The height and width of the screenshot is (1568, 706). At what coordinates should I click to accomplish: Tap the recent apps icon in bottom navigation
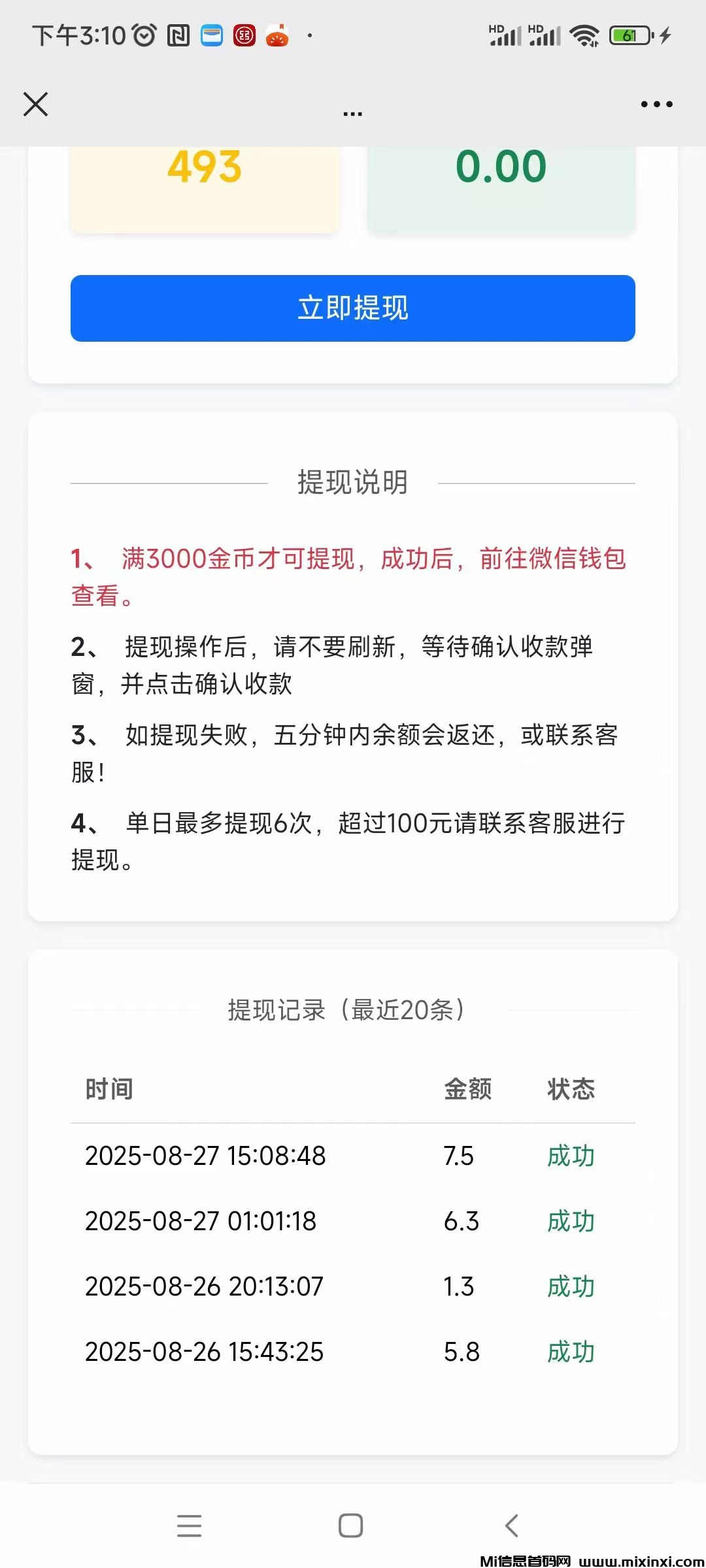point(189,1526)
